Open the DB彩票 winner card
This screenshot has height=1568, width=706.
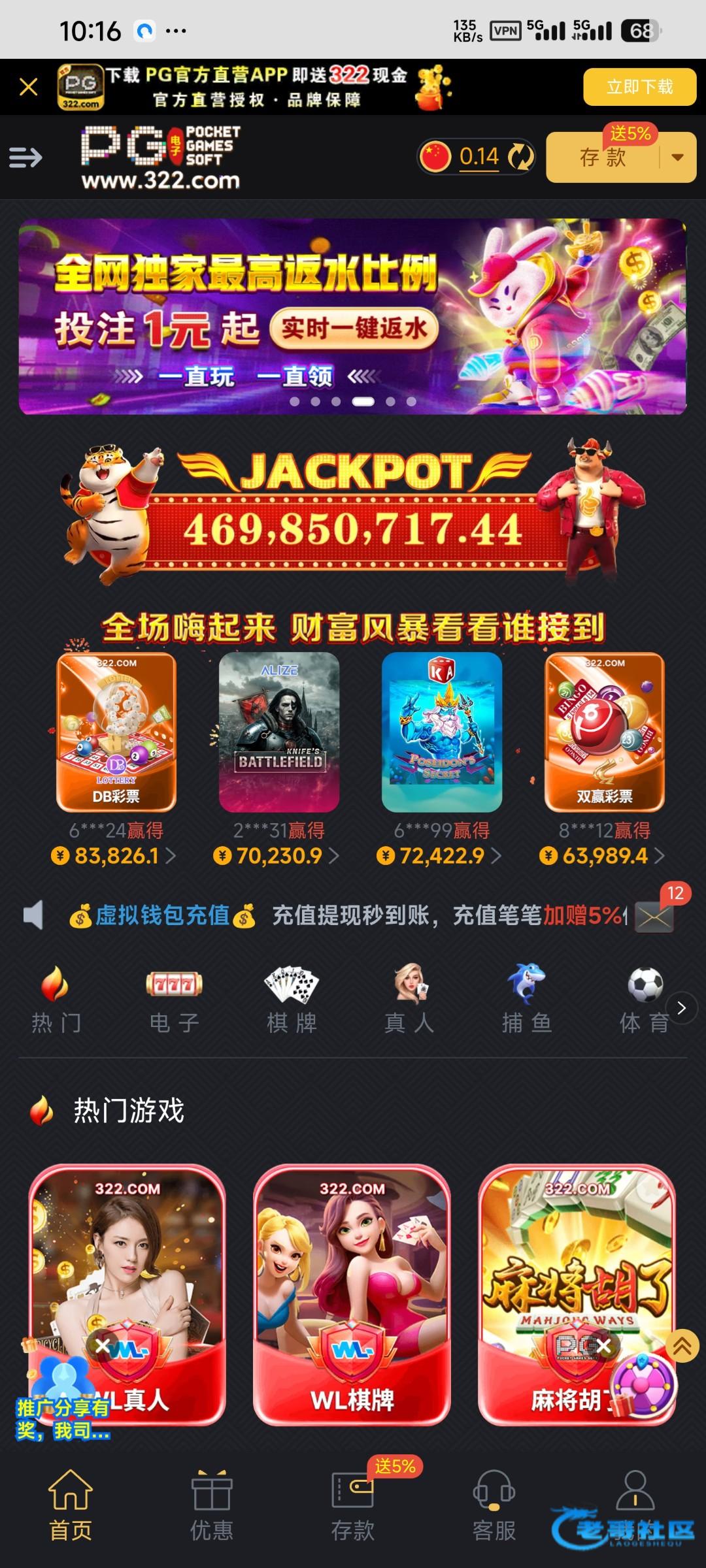pyautogui.click(x=116, y=732)
